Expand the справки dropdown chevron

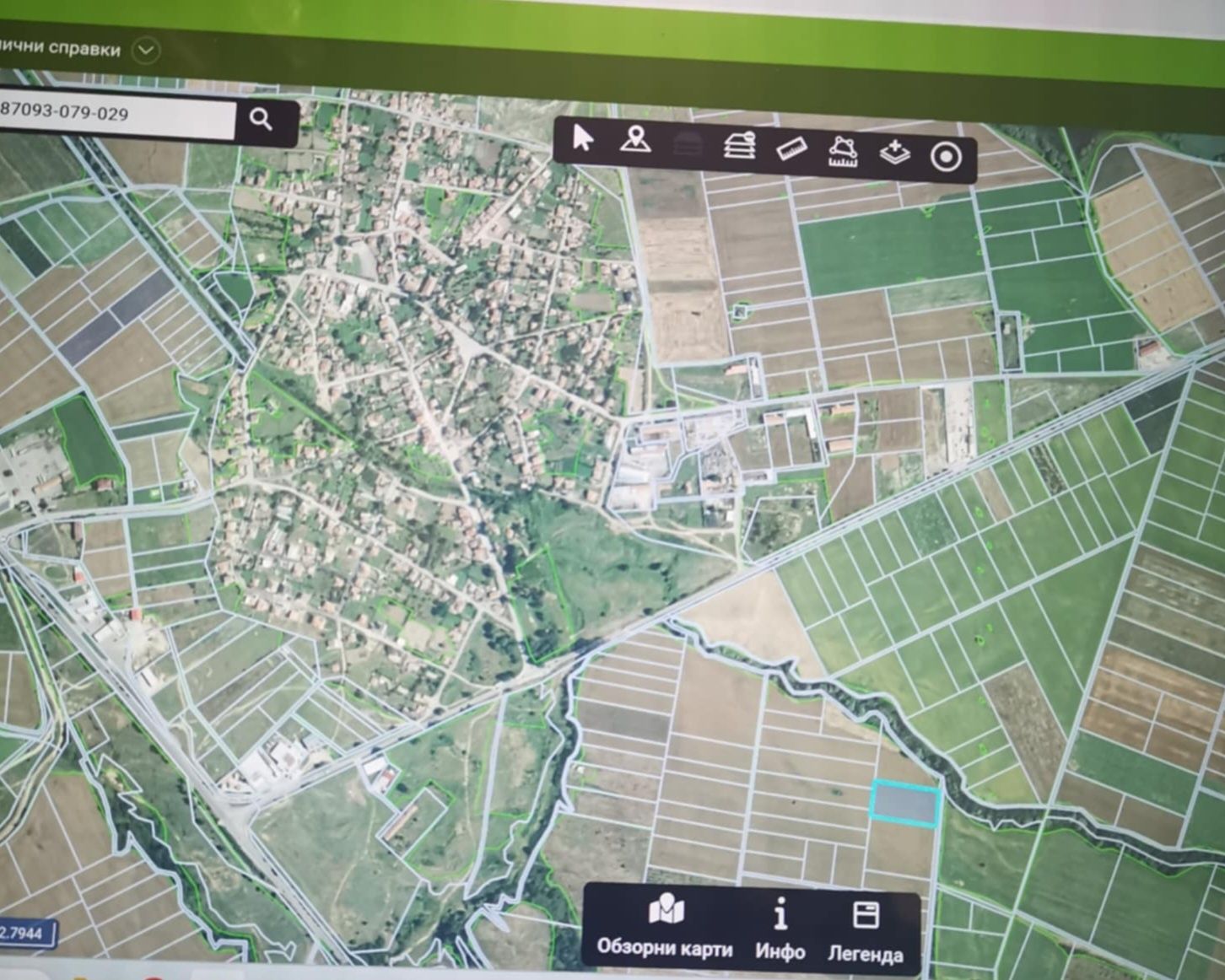(x=146, y=51)
